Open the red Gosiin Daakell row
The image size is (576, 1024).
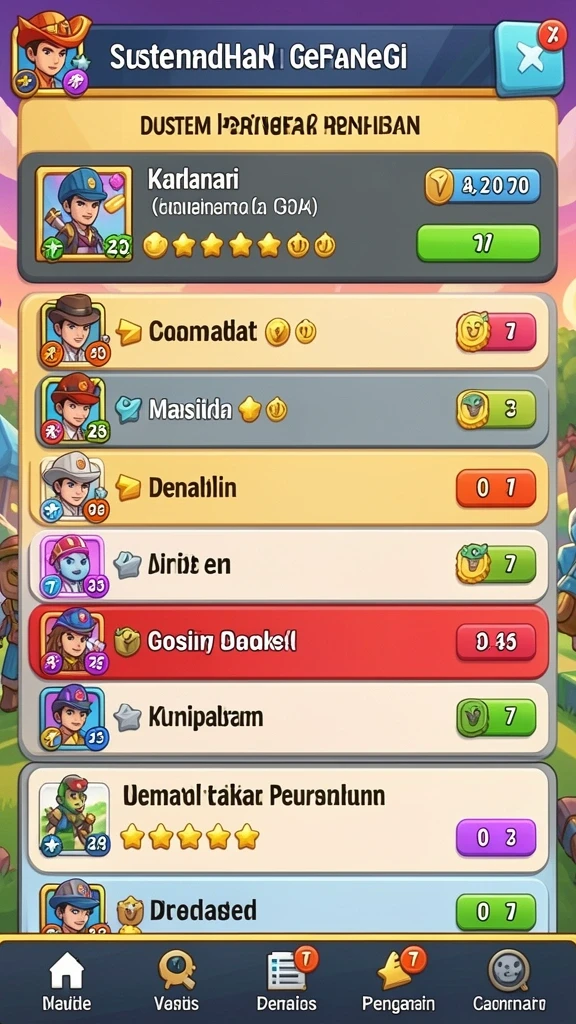[289, 643]
